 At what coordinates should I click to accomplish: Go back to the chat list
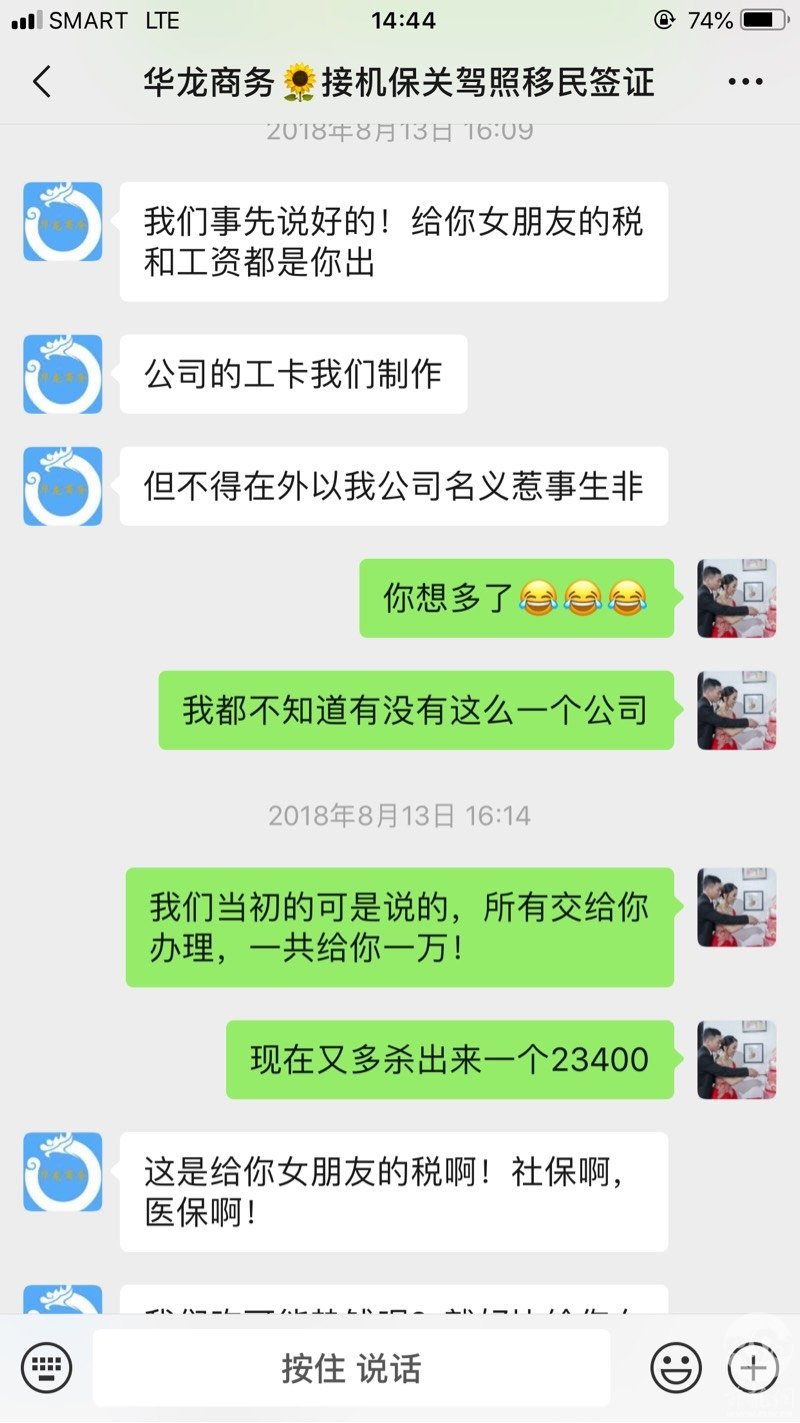click(x=41, y=82)
